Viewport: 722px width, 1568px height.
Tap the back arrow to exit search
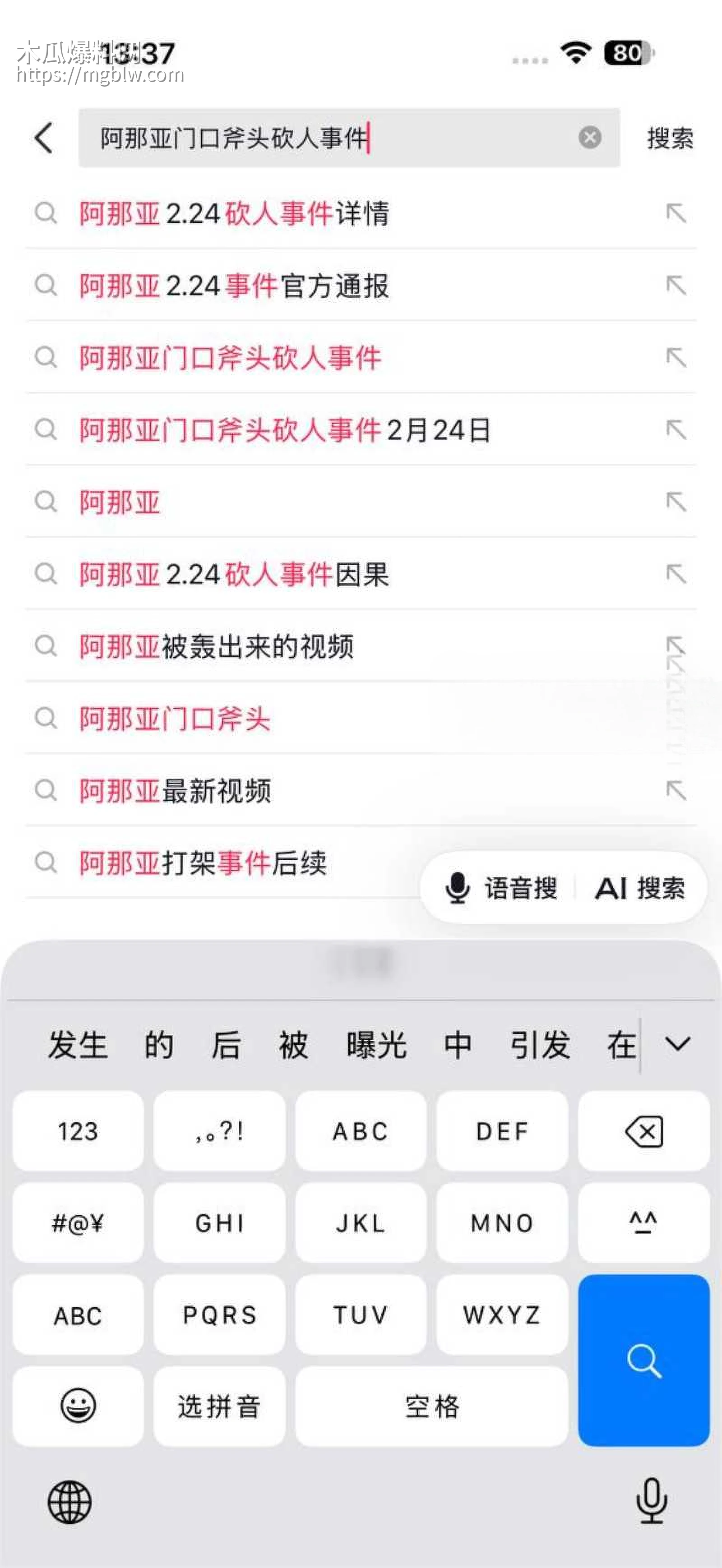[x=42, y=139]
